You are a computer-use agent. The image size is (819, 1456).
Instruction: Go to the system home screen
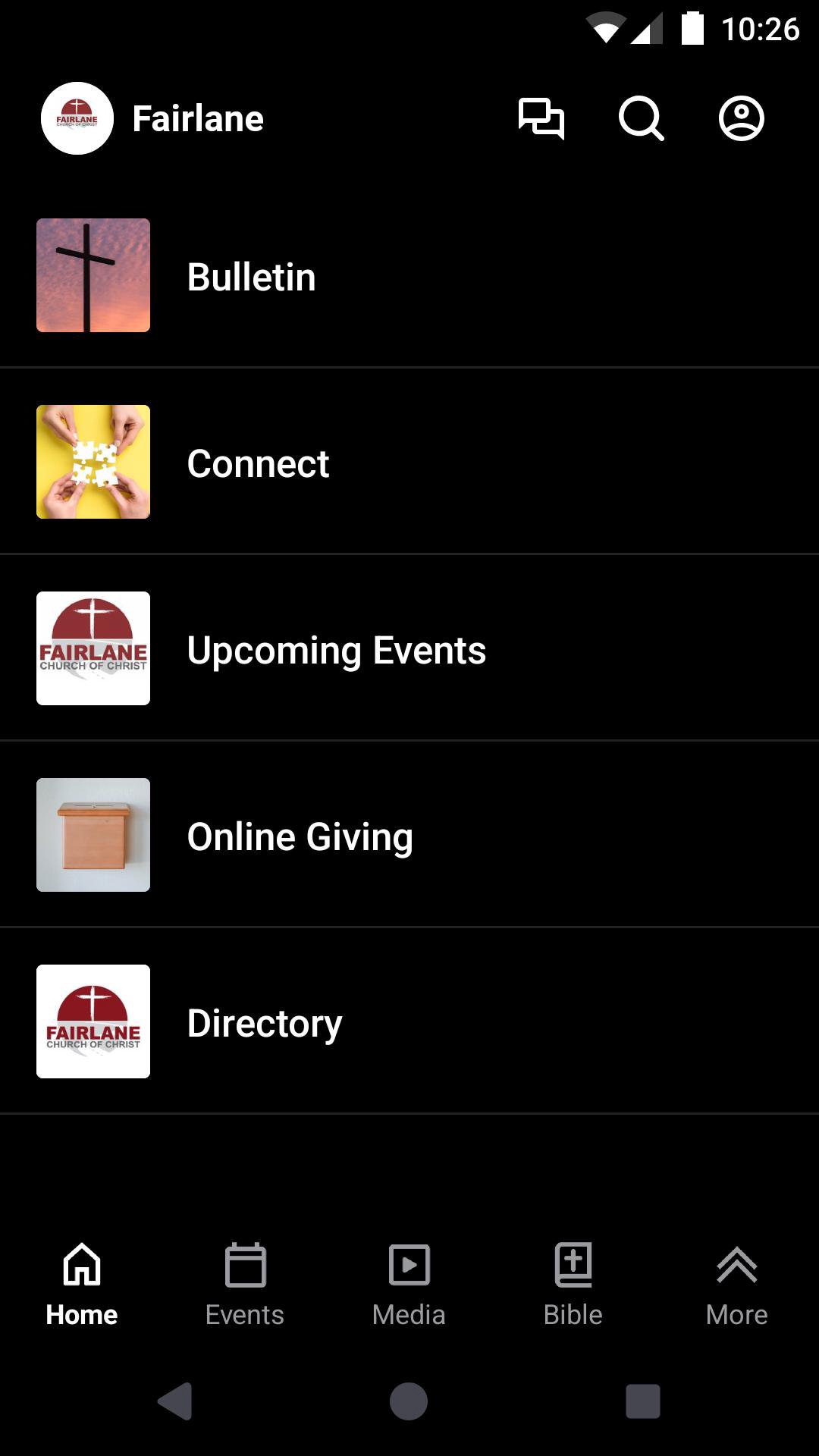[409, 1401]
